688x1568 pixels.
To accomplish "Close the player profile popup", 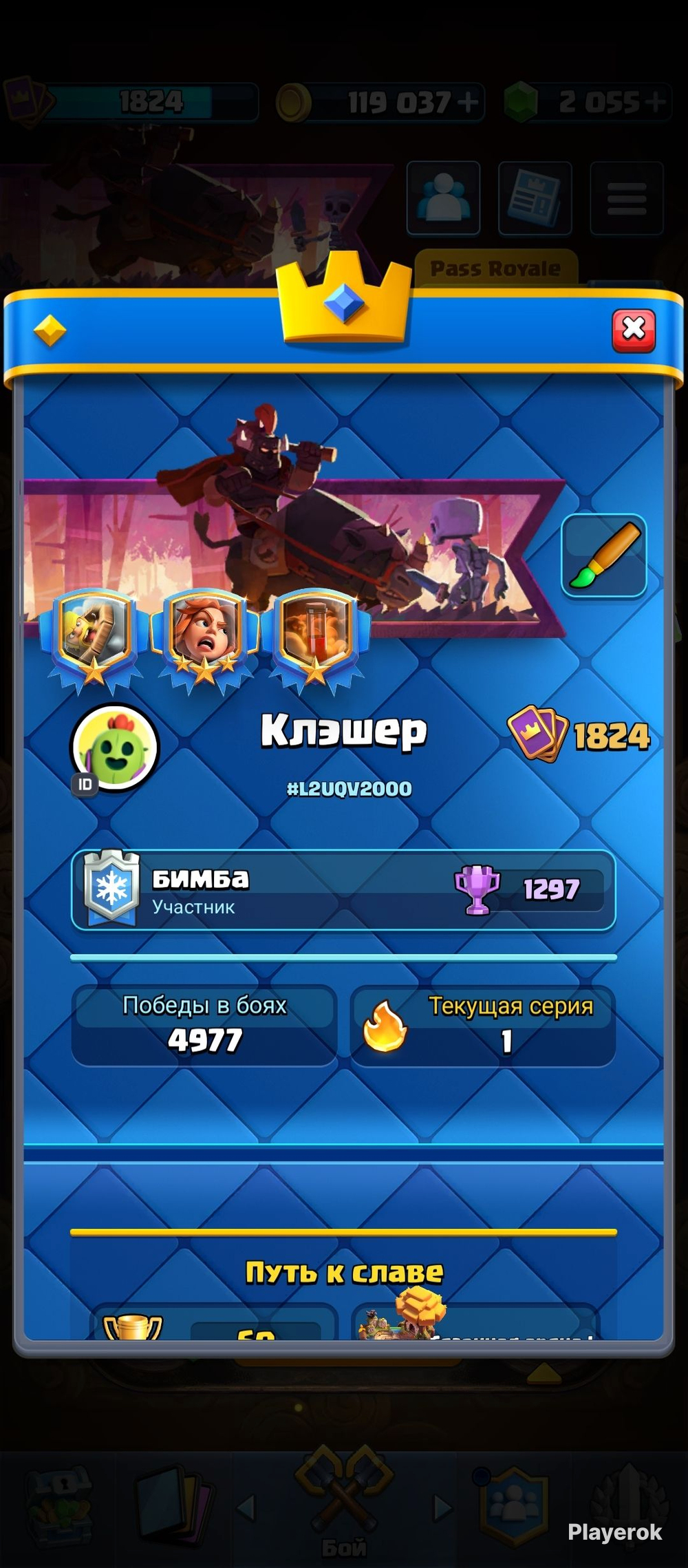I will point(634,330).
